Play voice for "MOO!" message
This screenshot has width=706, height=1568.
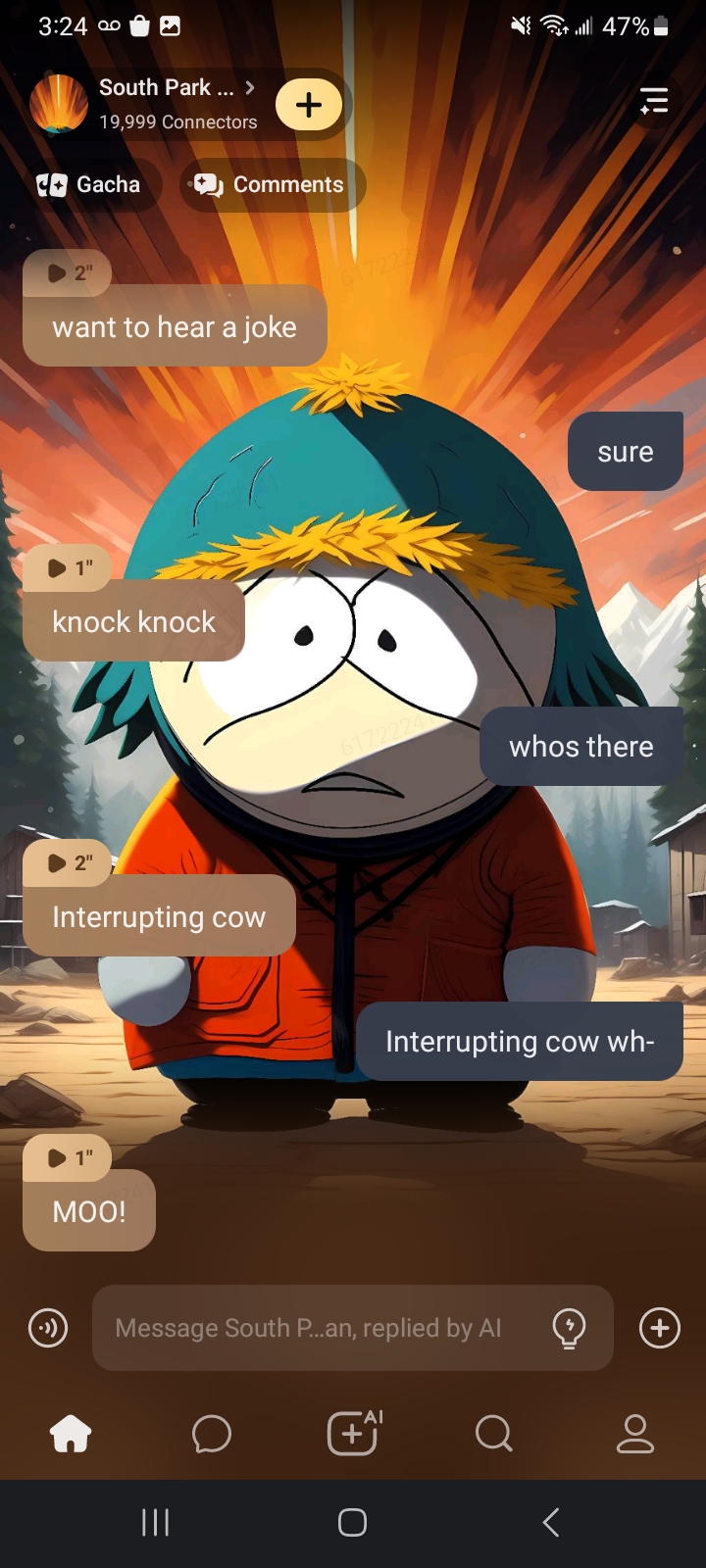pyautogui.click(x=68, y=1157)
